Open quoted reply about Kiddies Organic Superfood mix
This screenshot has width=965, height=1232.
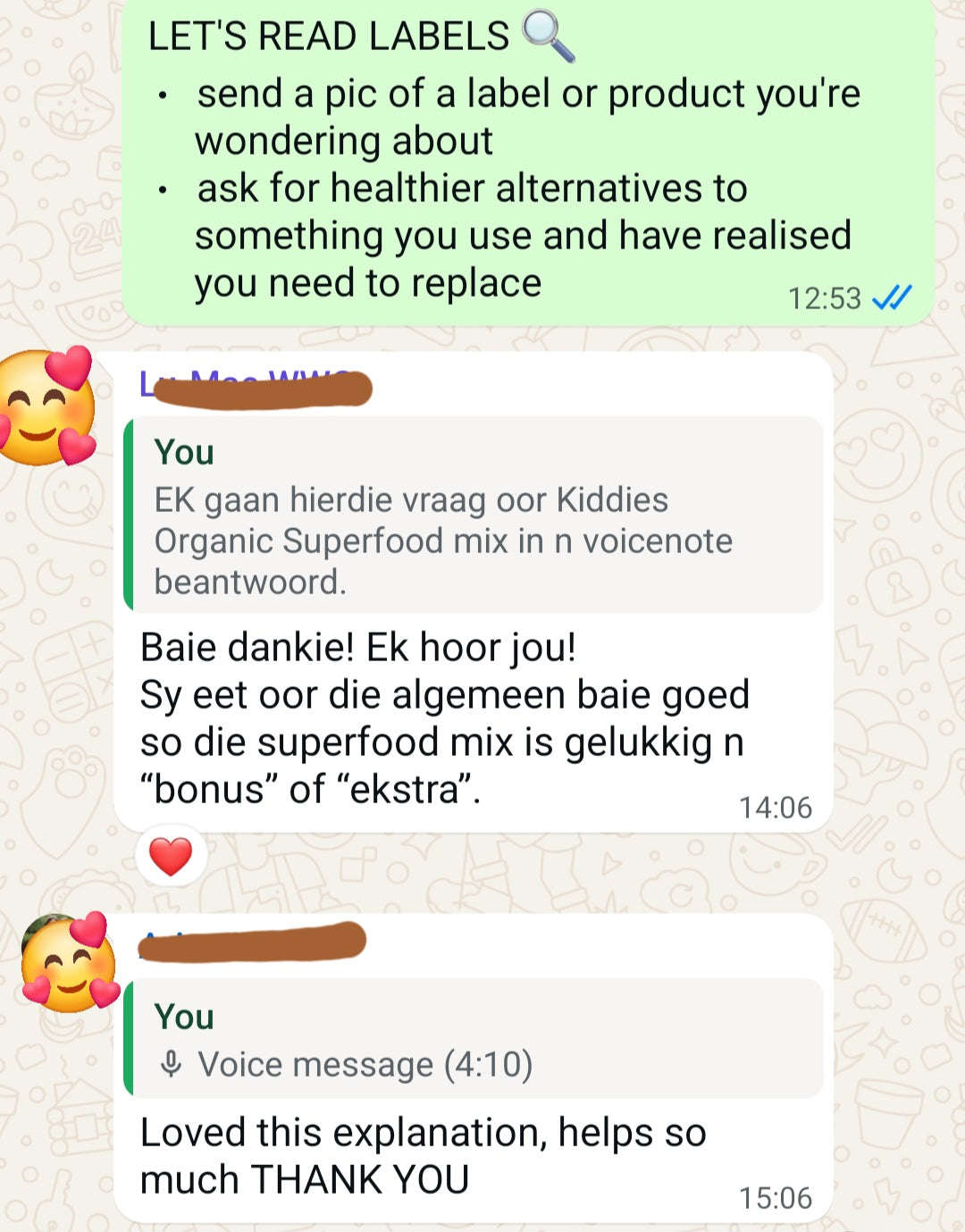pos(474,515)
